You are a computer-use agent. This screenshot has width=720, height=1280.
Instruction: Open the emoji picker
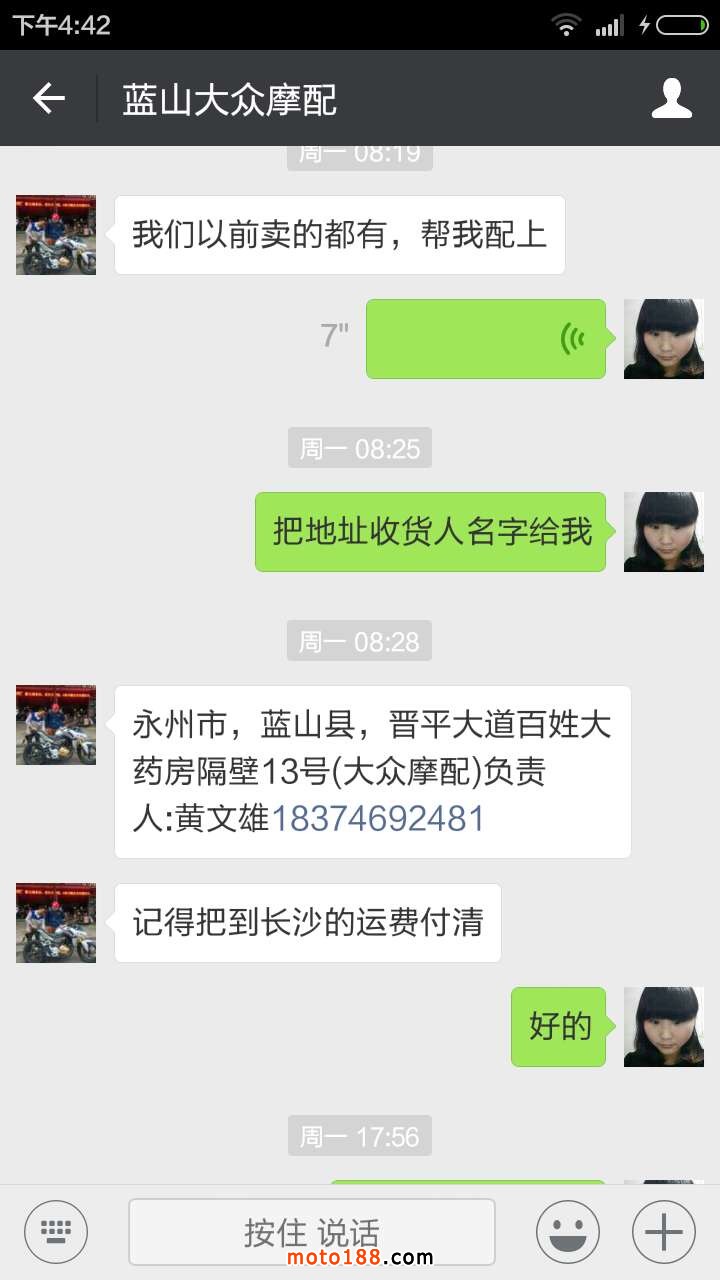pyautogui.click(x=568, y=1233)
